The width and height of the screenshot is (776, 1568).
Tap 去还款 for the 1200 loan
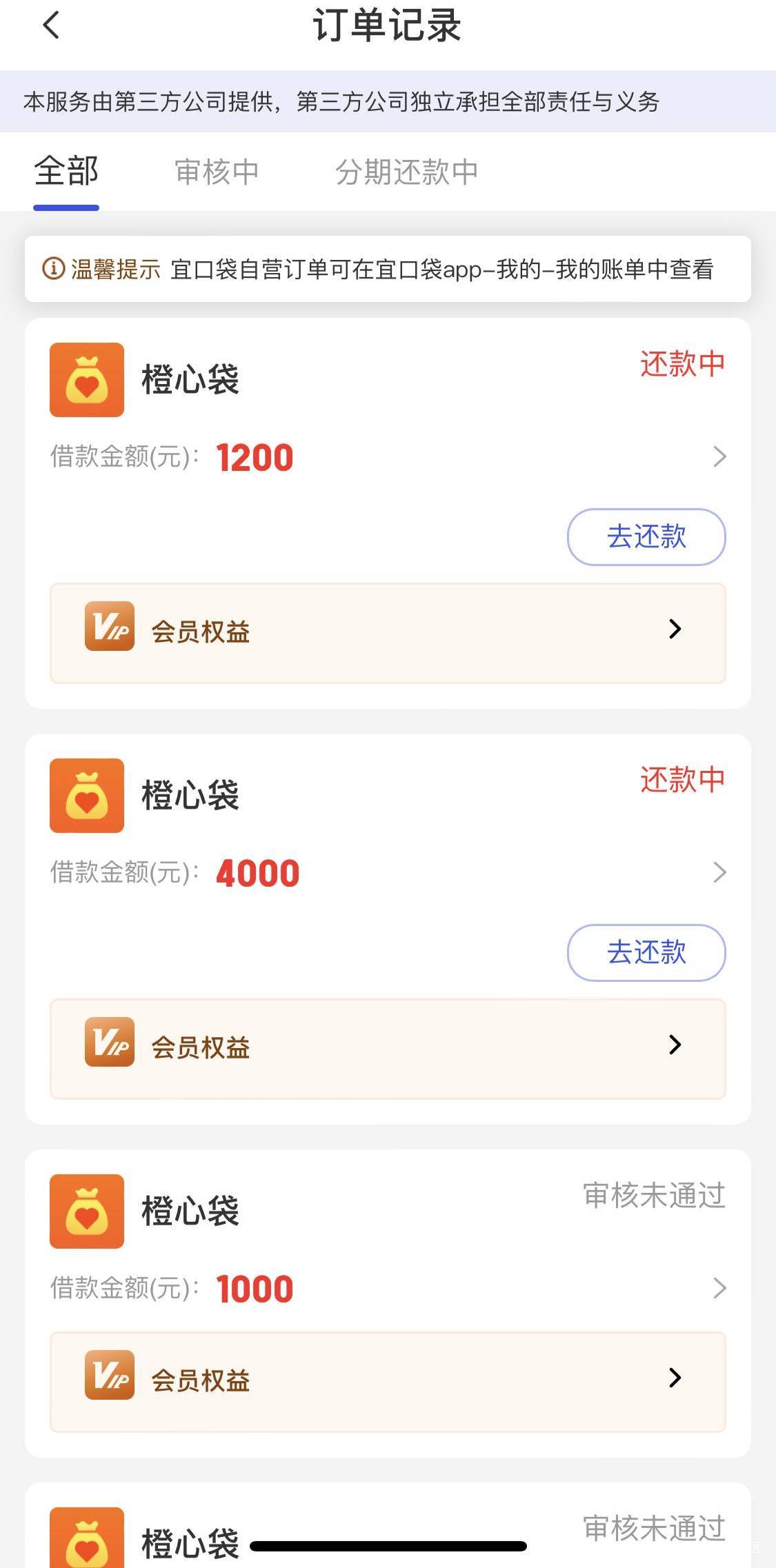[x=646, y=536]
